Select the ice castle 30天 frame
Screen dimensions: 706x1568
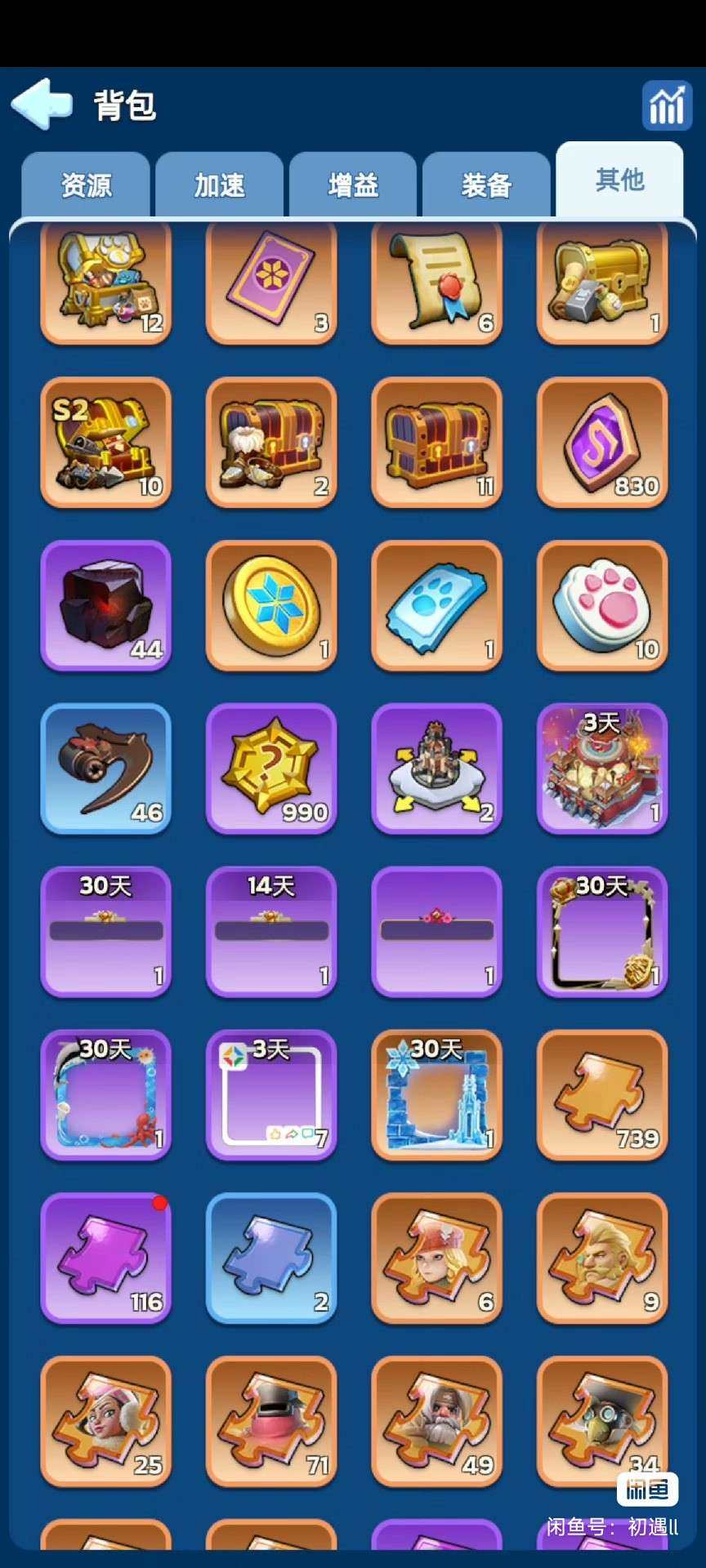pyautogui.click(x=436, y=1094)
